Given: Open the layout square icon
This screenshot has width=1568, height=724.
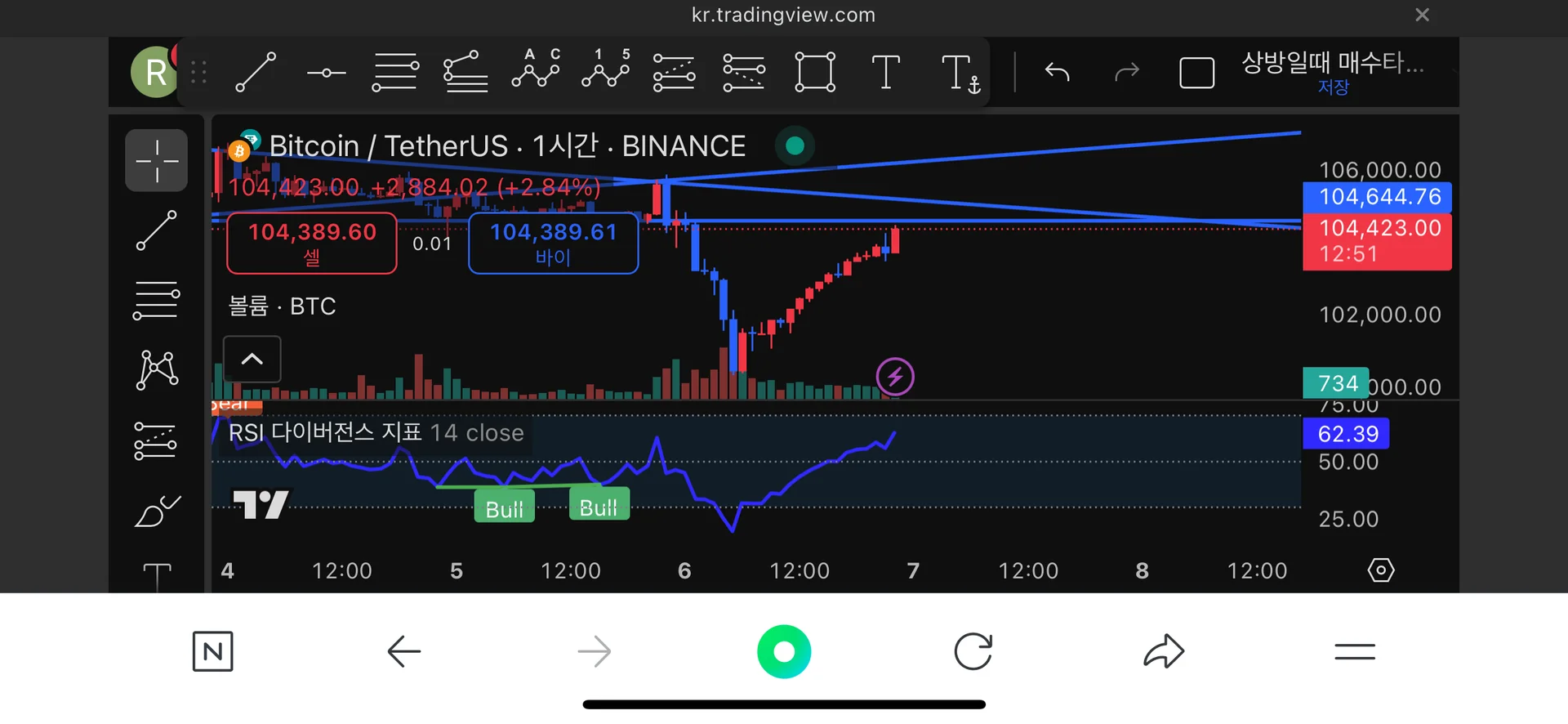Looking at the screenshot, I should tap(1196, 73).
